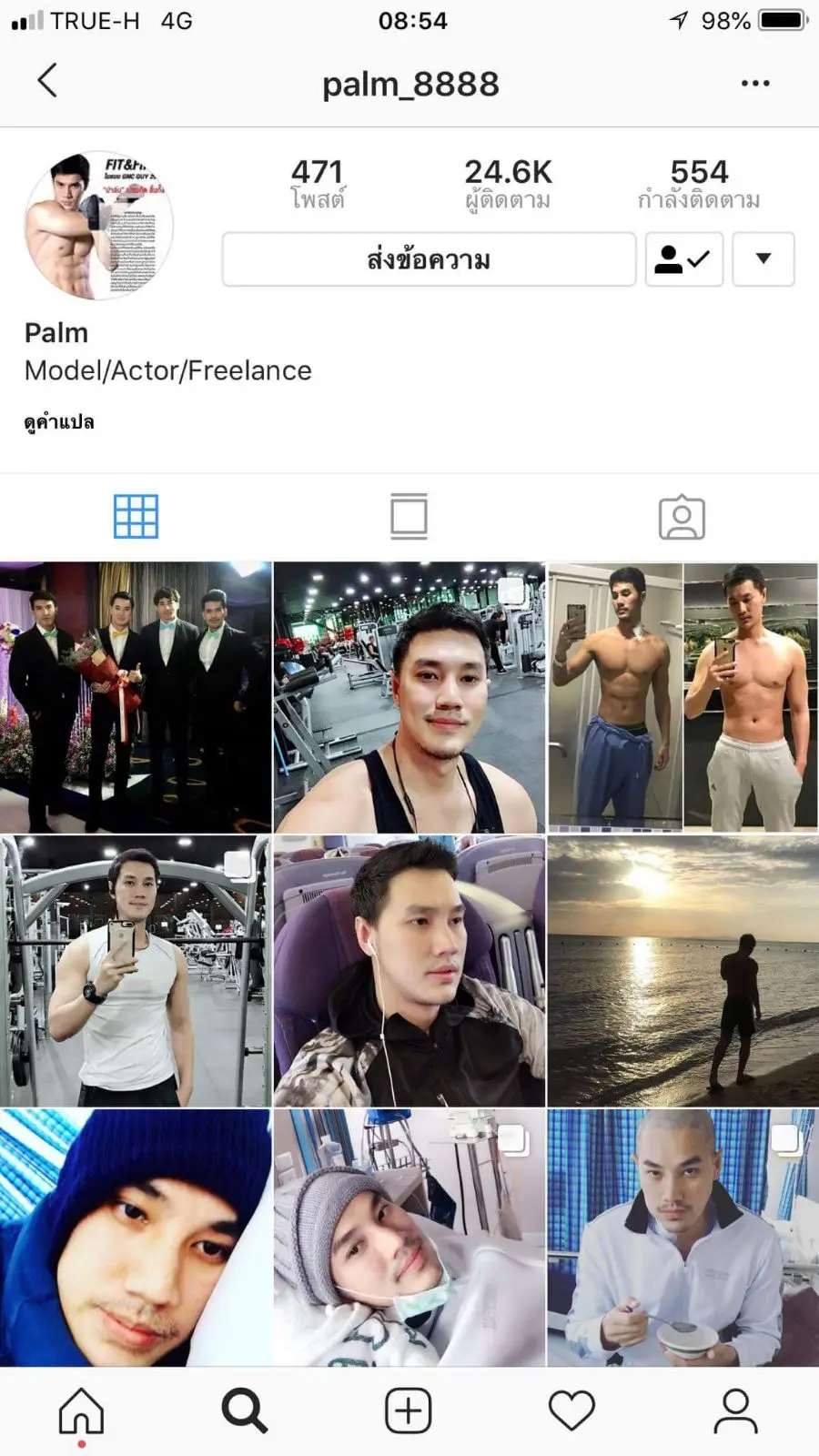Open the blue beanie close-up selfie post
This screenshot has height=1456, width=819.
[x=136, y=1238]
